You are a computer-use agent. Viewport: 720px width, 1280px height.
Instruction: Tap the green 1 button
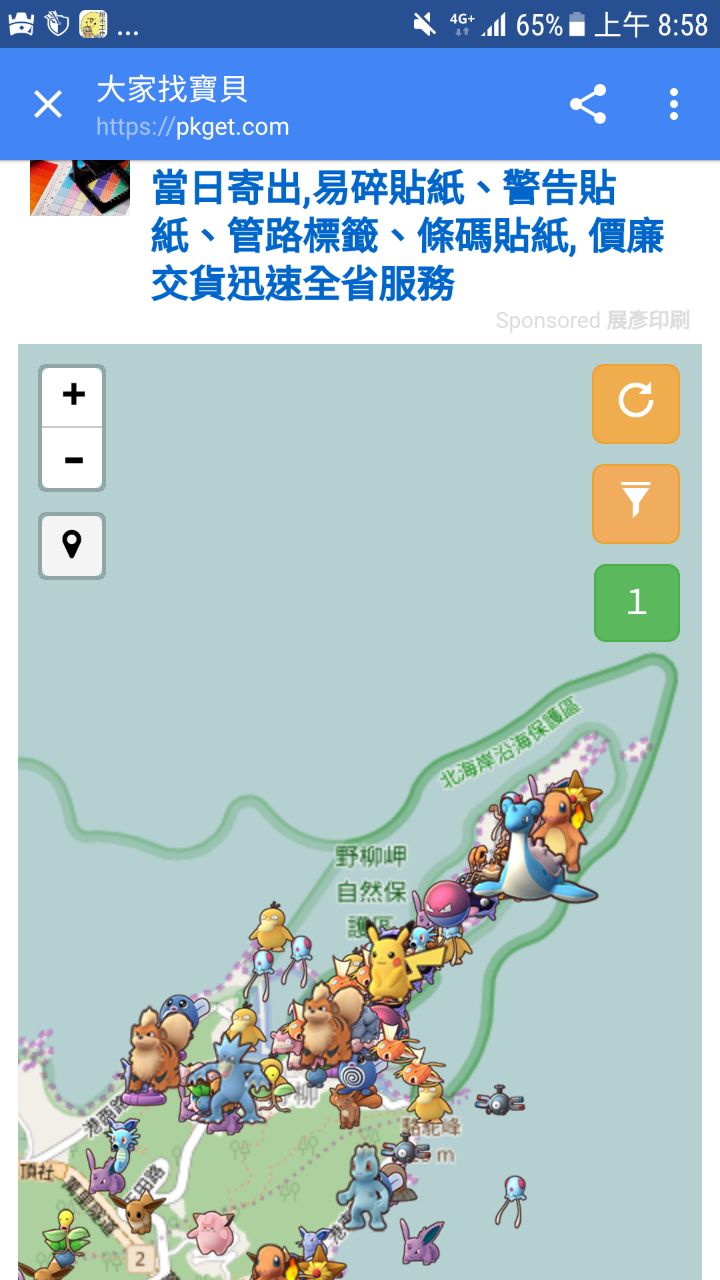[x=637, y=602]
